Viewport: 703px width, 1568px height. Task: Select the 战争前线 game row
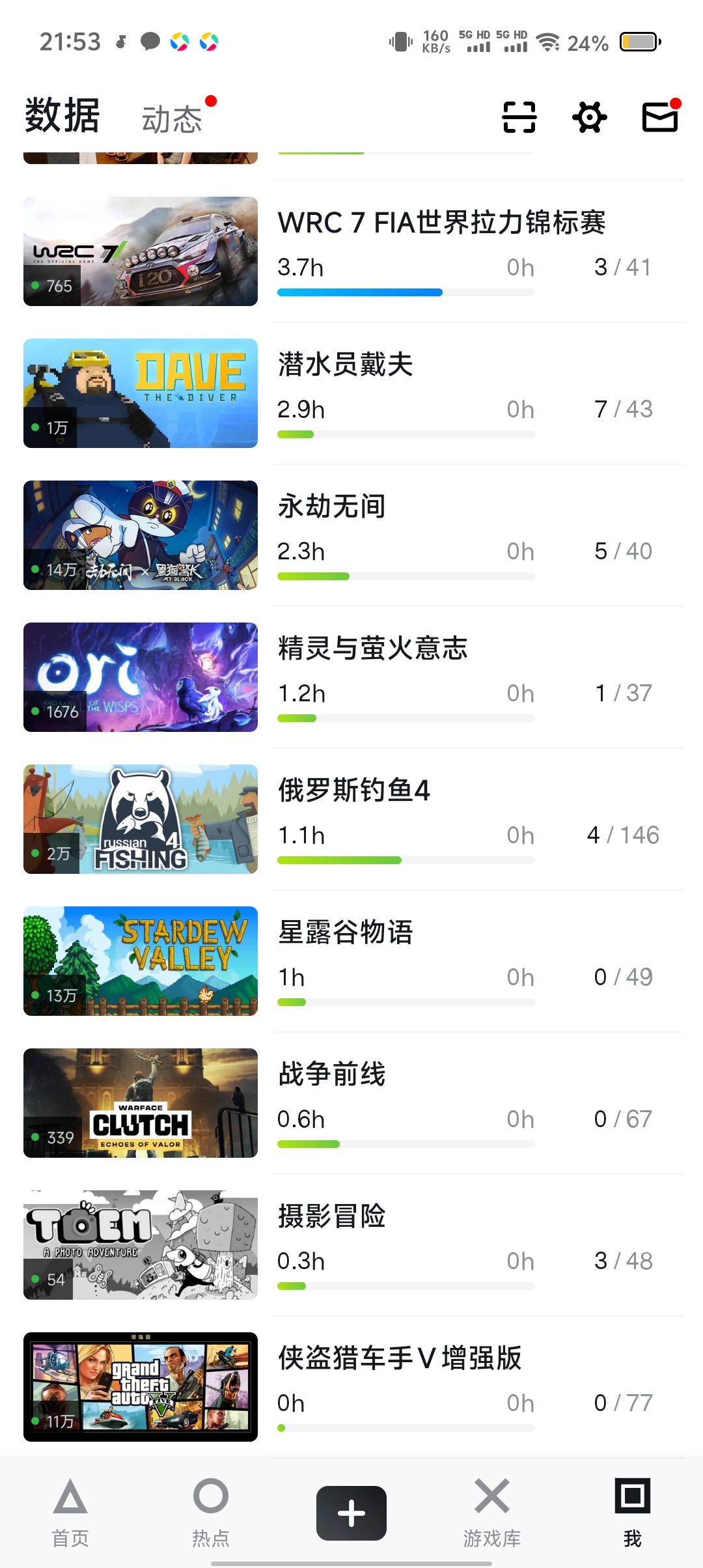332,1074
